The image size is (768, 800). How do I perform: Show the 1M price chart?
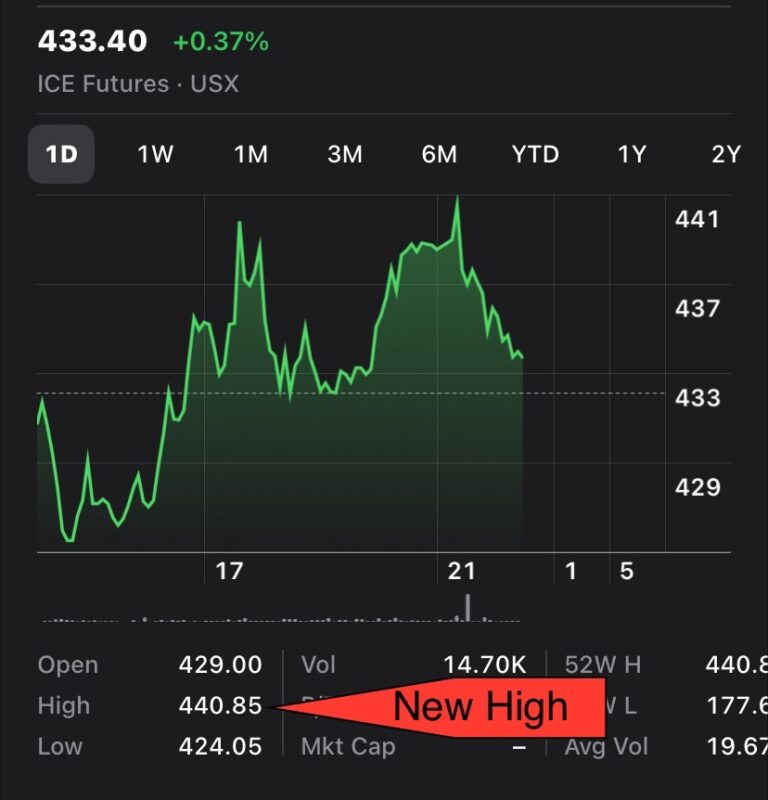pos(251,154)
